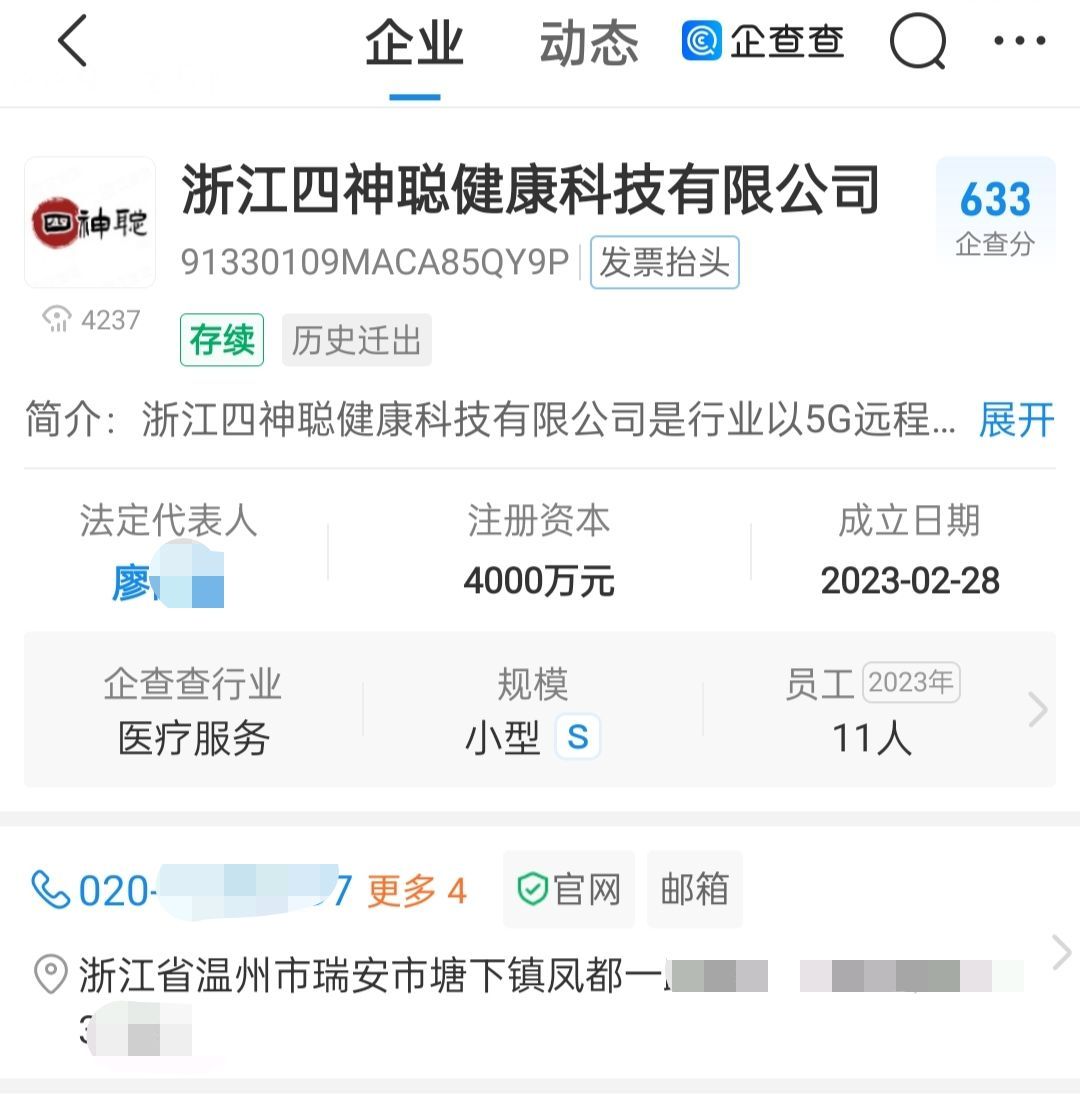Show 更多 4 phone numbers
Viewport: 1080px width, 1094px height.
coord(417,890)
